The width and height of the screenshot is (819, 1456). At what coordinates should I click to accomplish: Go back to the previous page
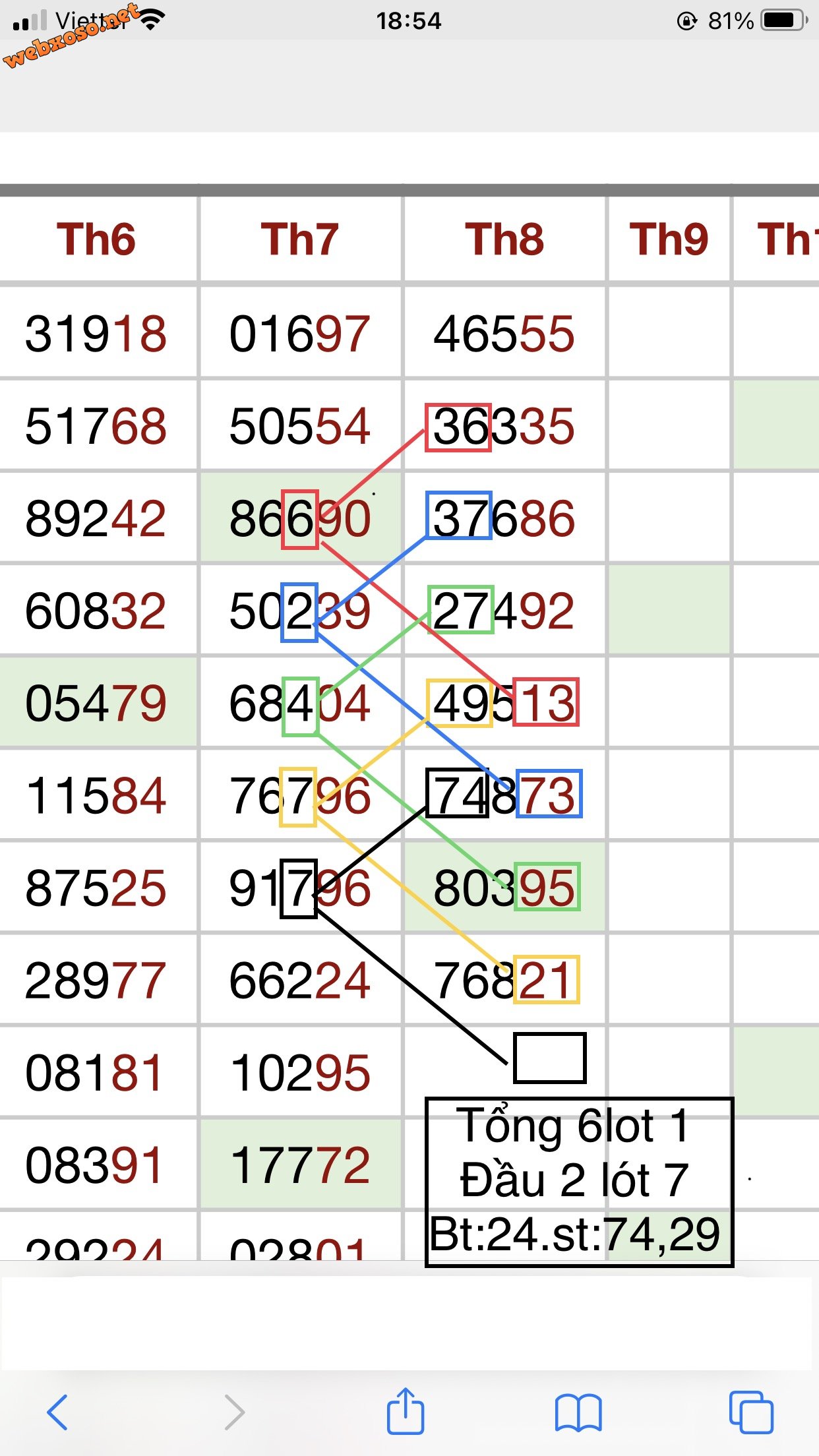58,1412
